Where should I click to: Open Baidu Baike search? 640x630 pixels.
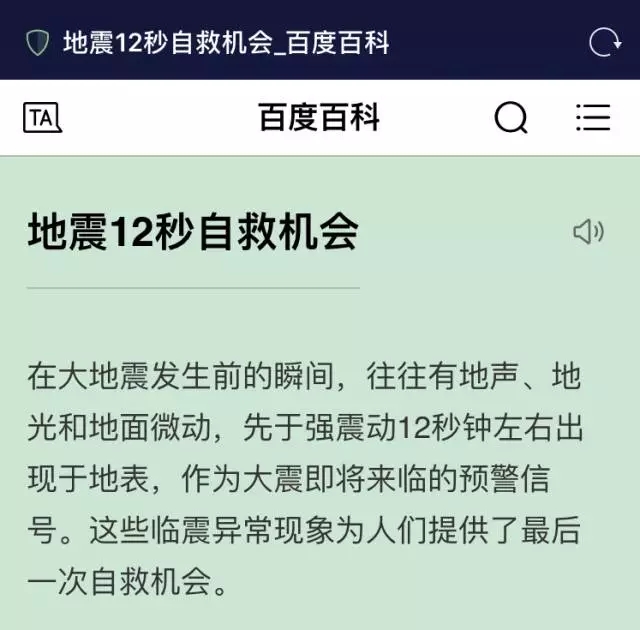pos(511,118)
